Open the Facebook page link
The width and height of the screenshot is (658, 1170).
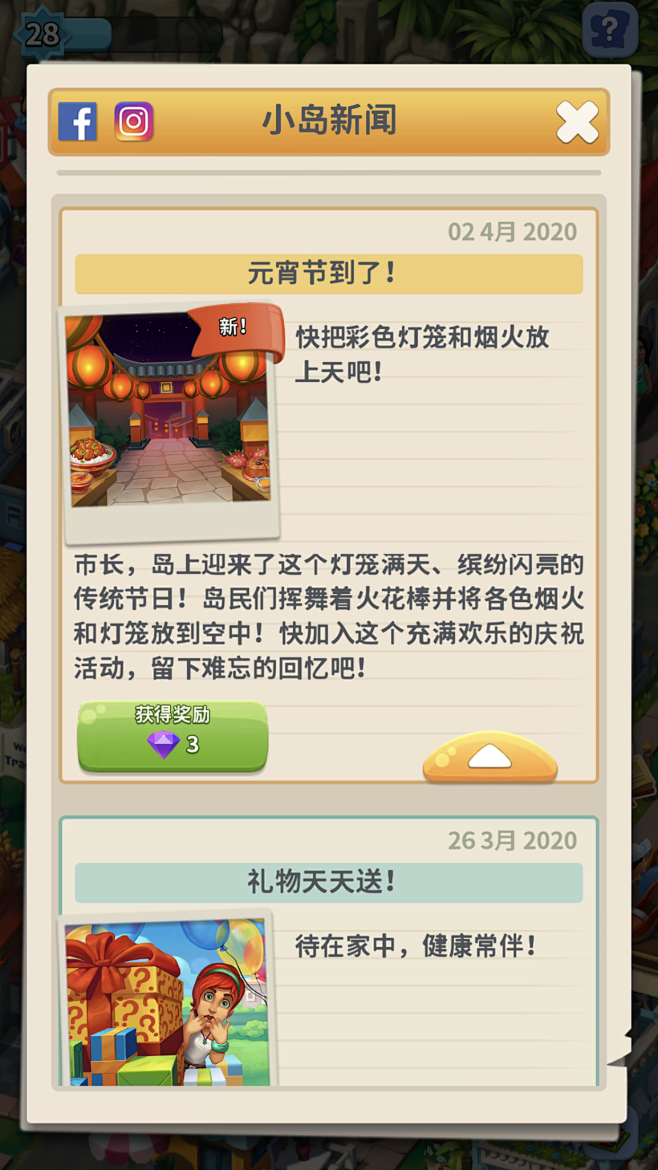(78, 122)
